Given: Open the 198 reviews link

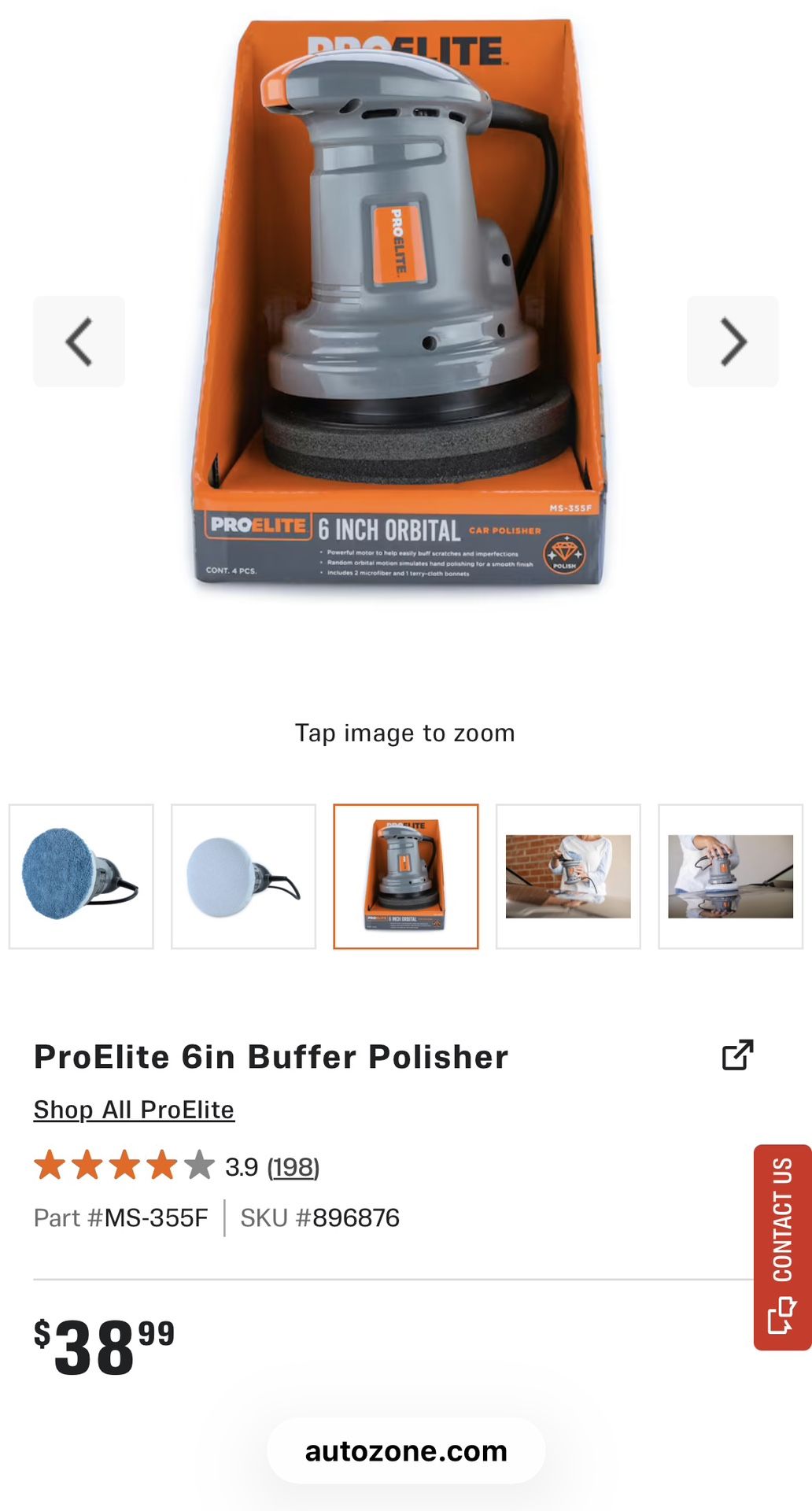Looking at the screenshot, I should pos(293,1166).
